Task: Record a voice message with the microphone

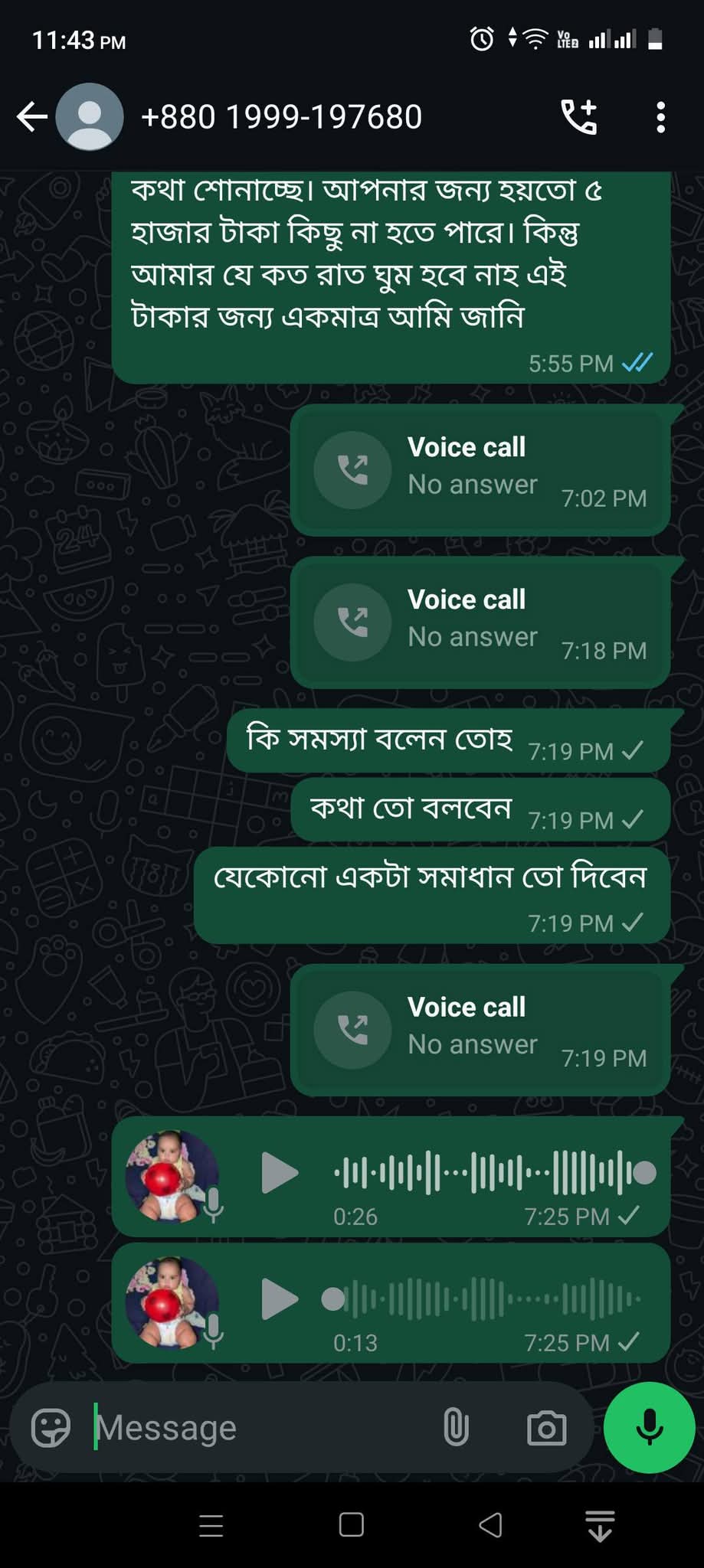Action: 650,1428
